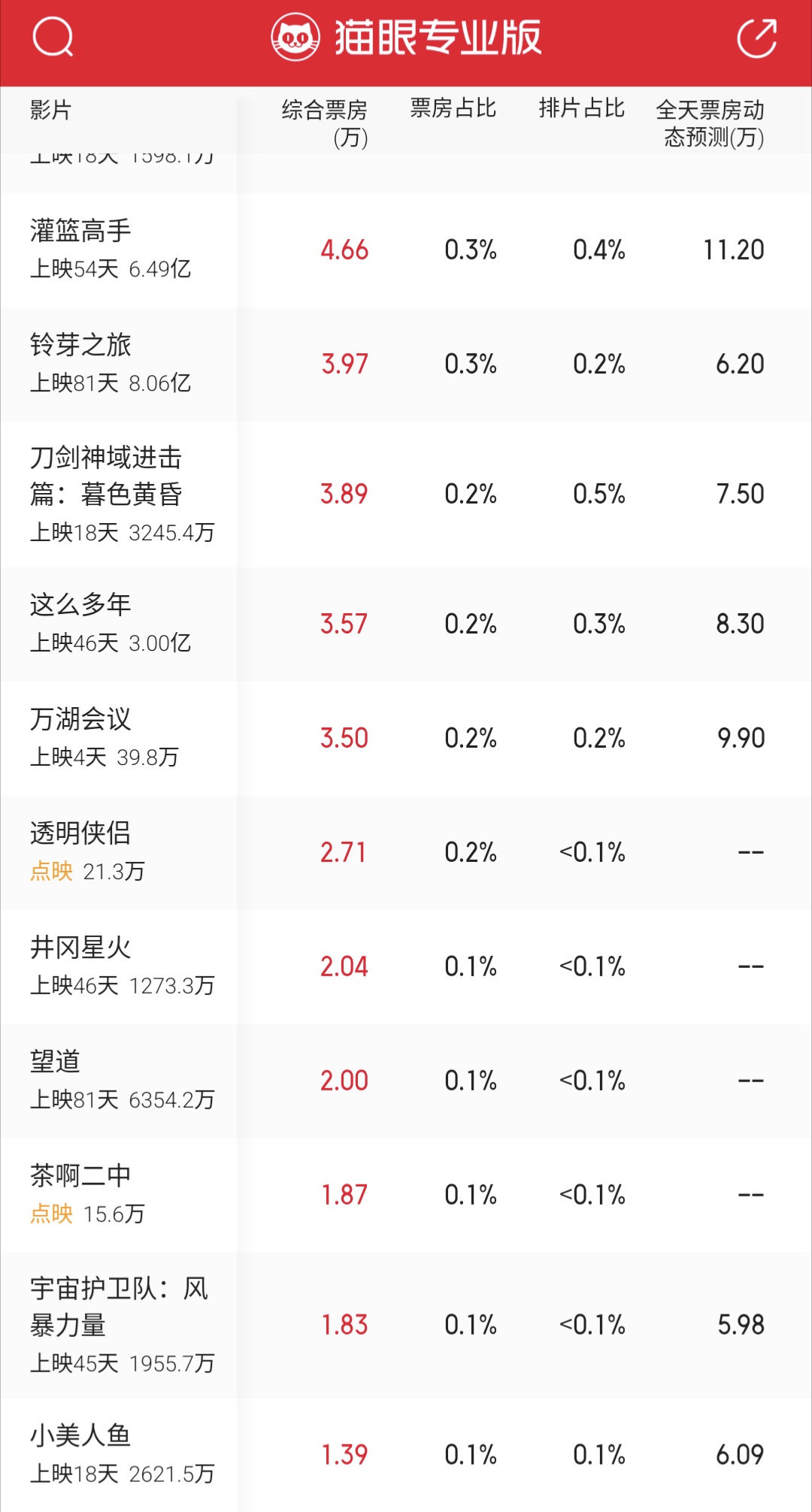Image resolution: width=812 pixels, height=1512 pixels.
Task: Open 刀剑神域进击篇：暮色黄昏 details
Action: click(x=406, y=494)
